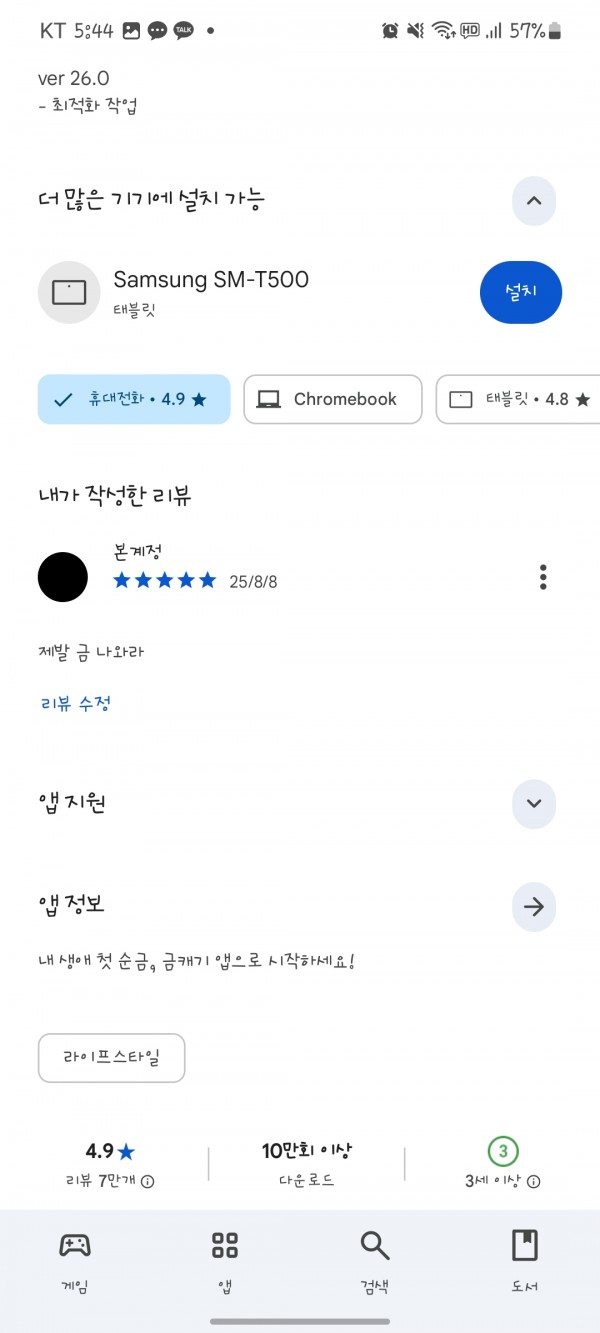Select the 휴대전화 4.9 chip
Viewport: 600px width, 1333px height.
click(134, 399)
